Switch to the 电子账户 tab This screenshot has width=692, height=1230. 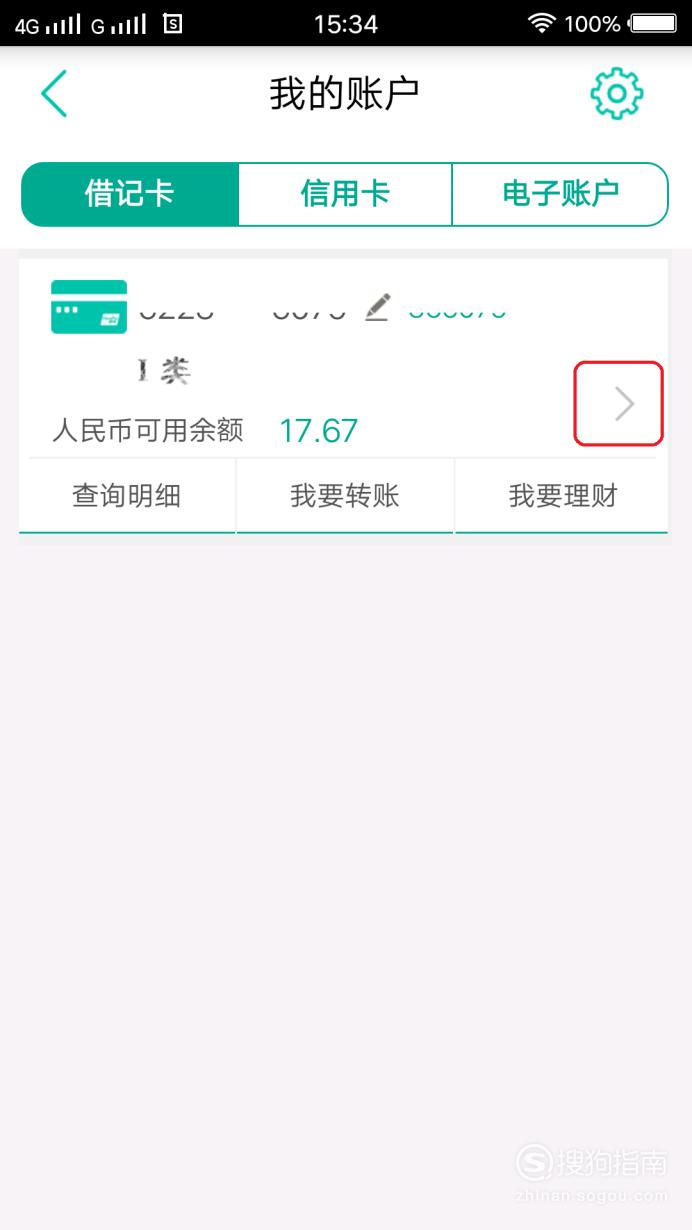click(560, 194)
